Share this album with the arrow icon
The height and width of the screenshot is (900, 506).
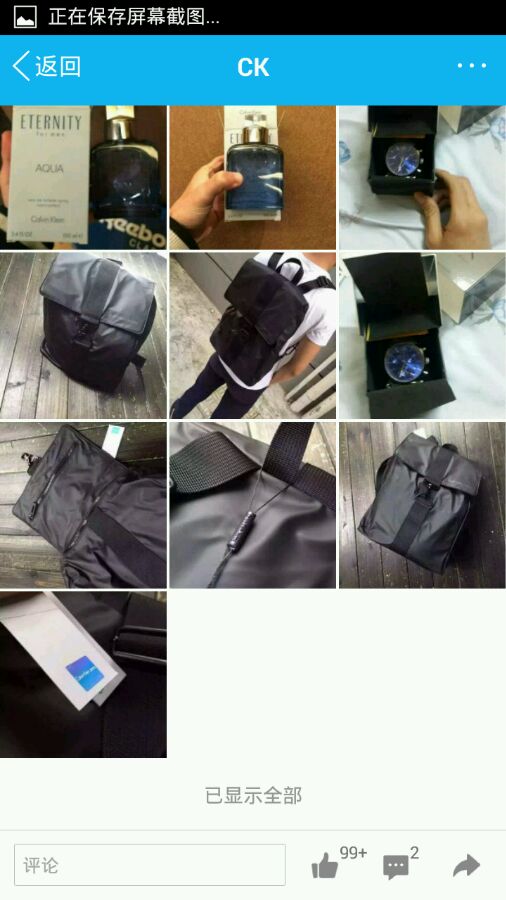466,866
